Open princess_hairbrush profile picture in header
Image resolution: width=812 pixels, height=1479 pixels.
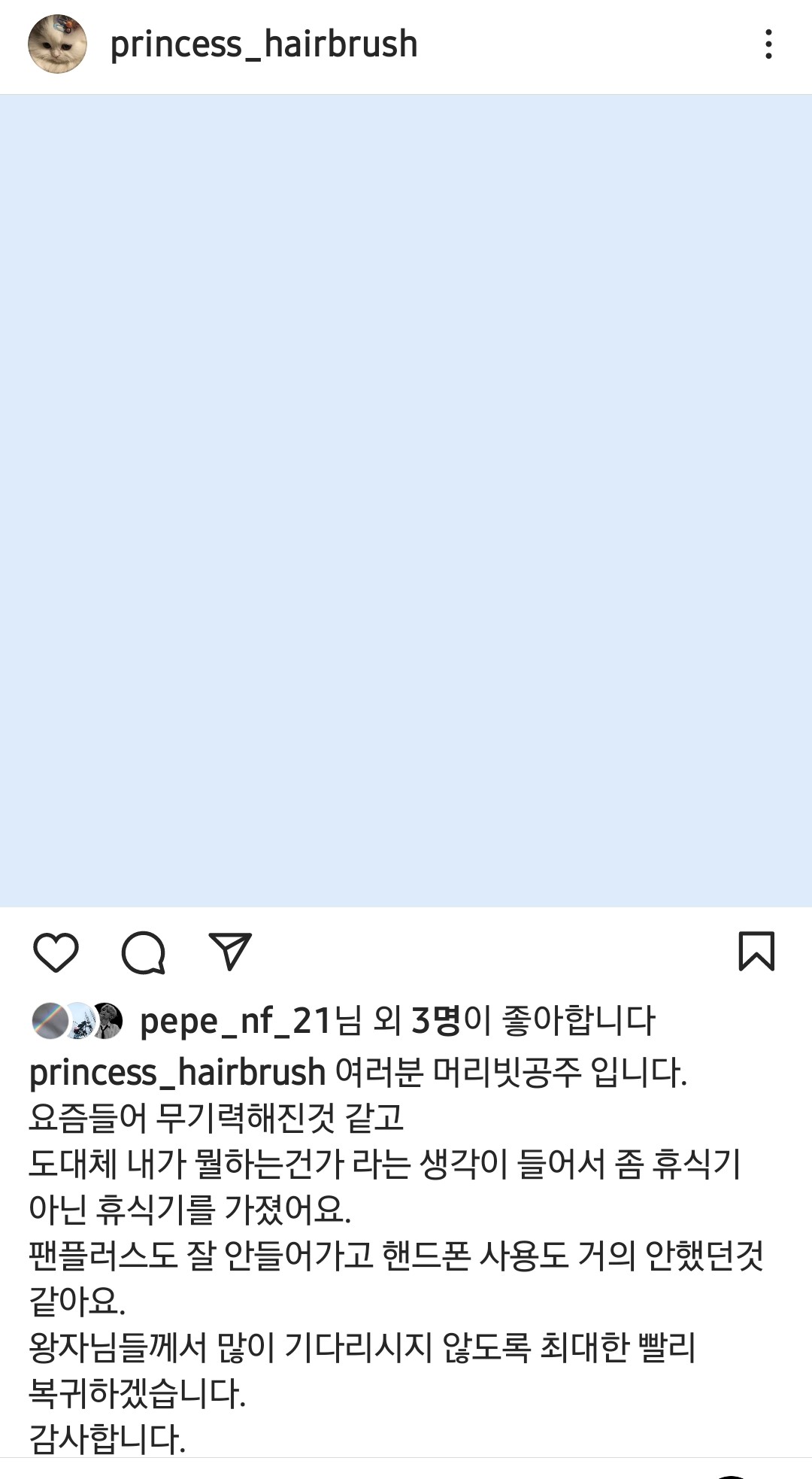click(57, 44)
